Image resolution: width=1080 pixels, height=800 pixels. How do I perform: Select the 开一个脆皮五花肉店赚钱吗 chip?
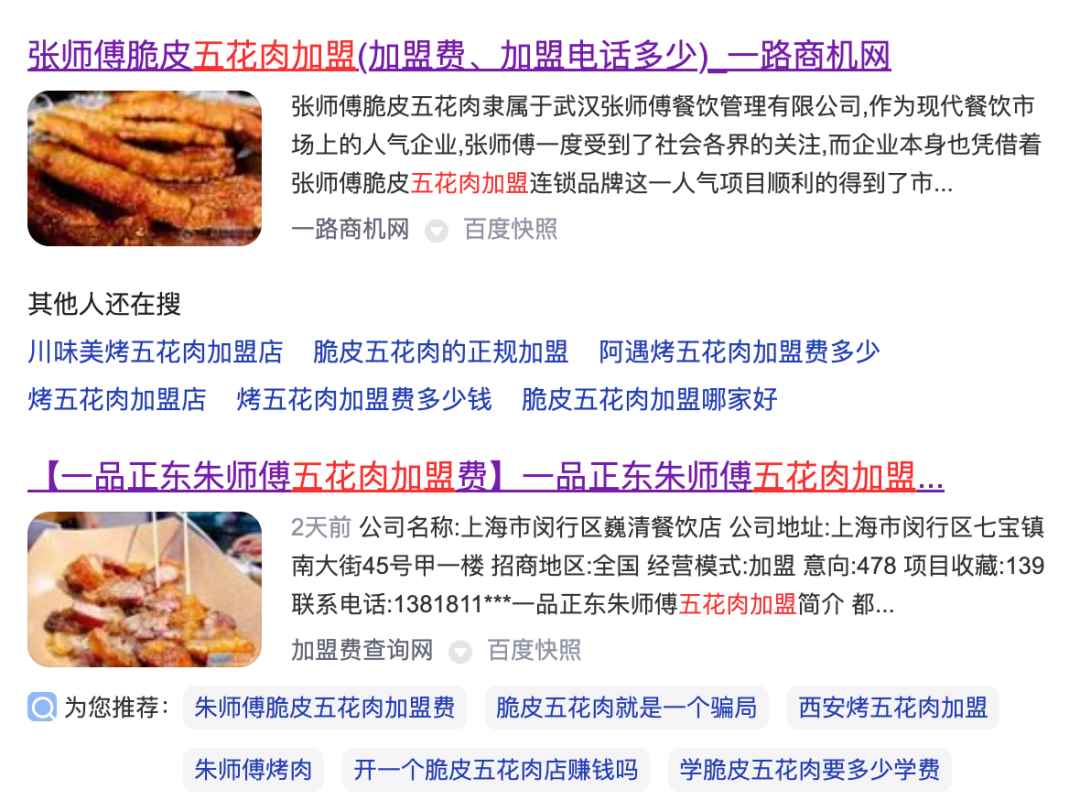(495, 770)
